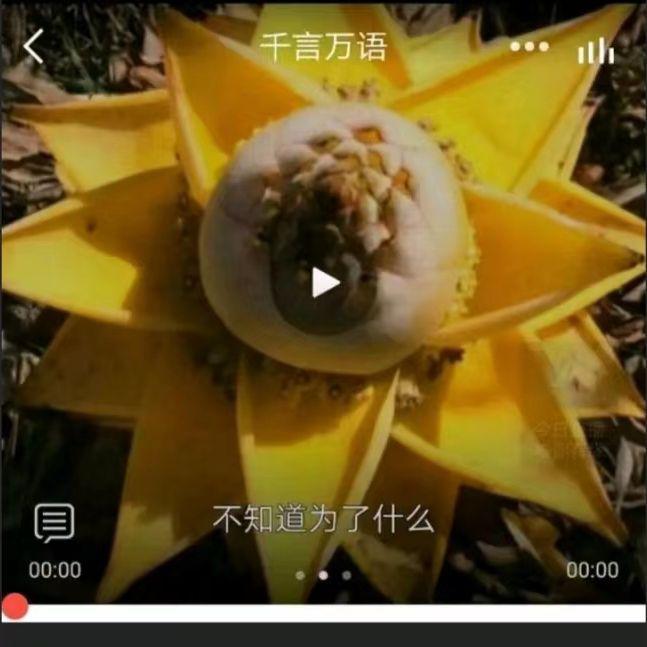Tap the middle page indicator dot
647x647 pixels.
(x=323, y=575)
